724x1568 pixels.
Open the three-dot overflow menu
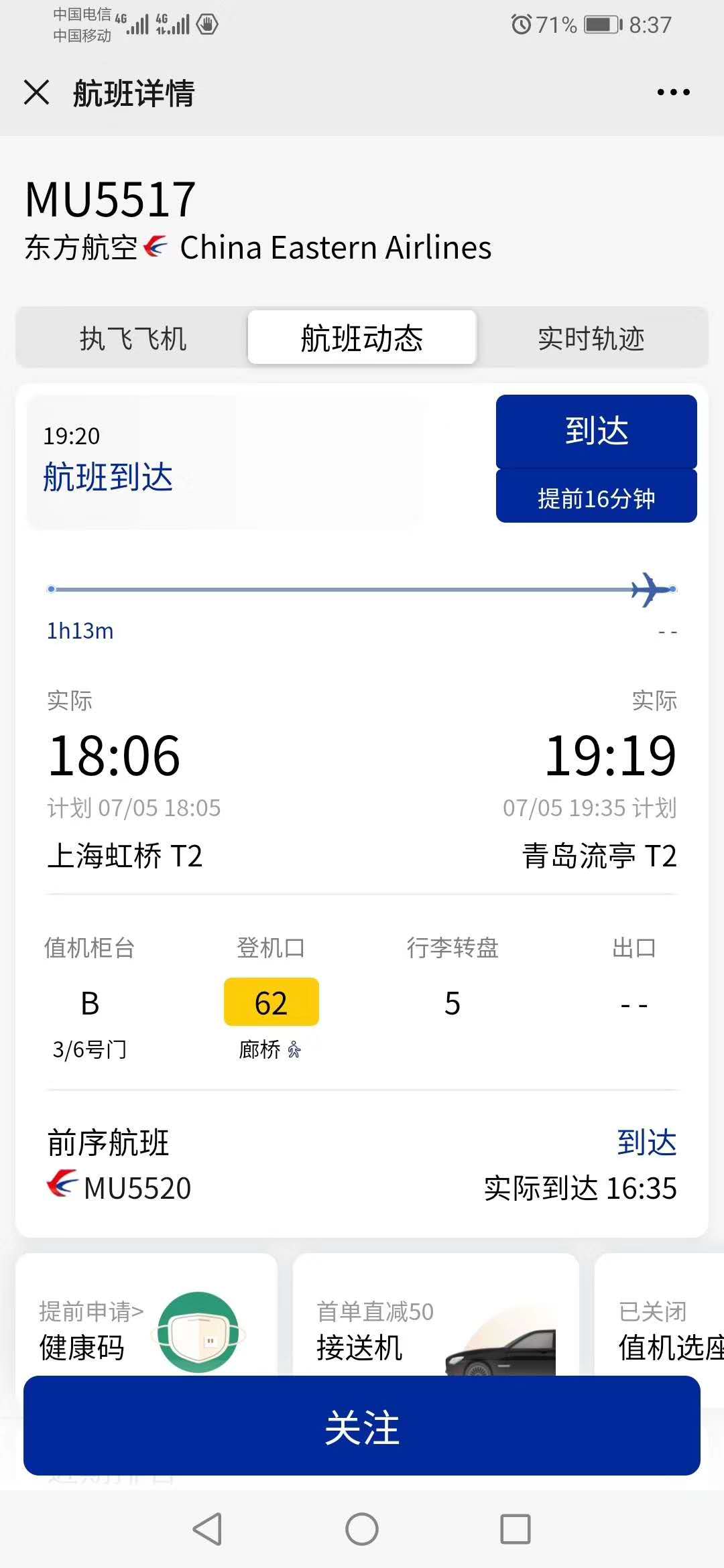673,92
